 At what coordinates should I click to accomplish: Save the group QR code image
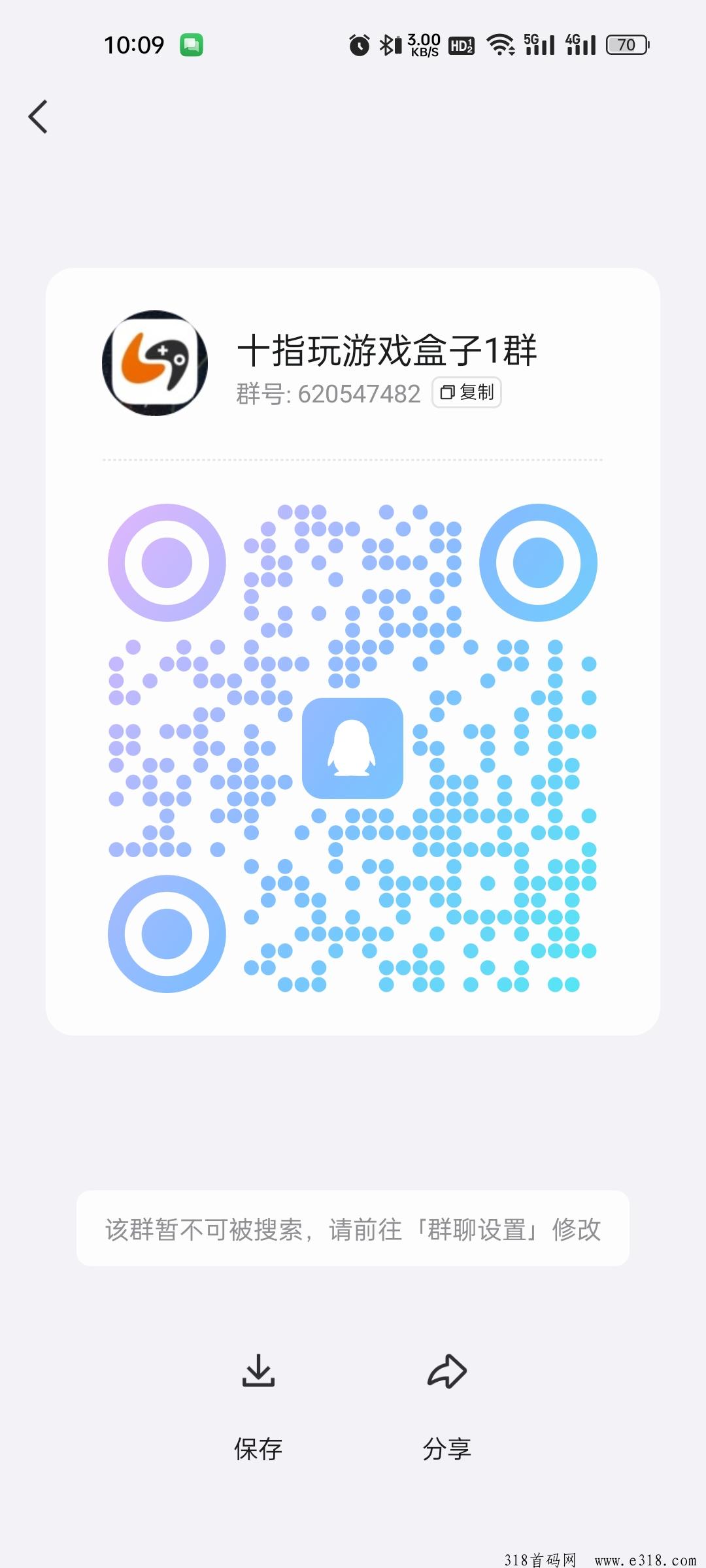pos(258,1403)
